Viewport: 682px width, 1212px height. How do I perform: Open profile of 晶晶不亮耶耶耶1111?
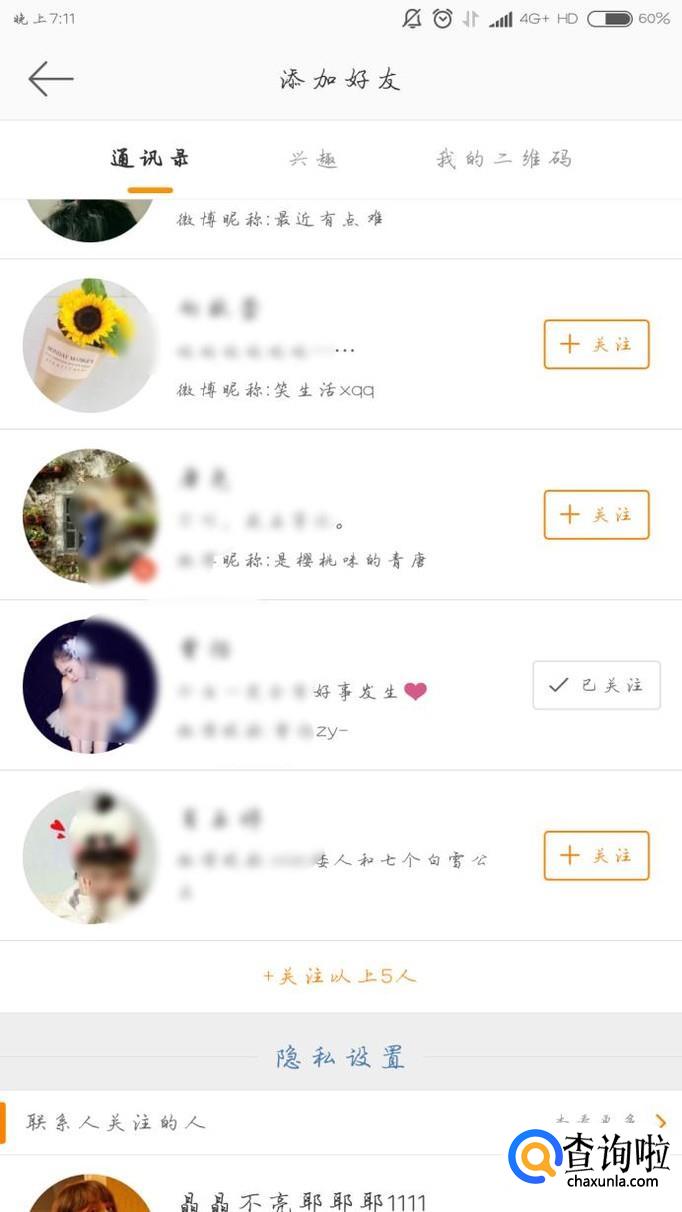(x=302, y=1201)
